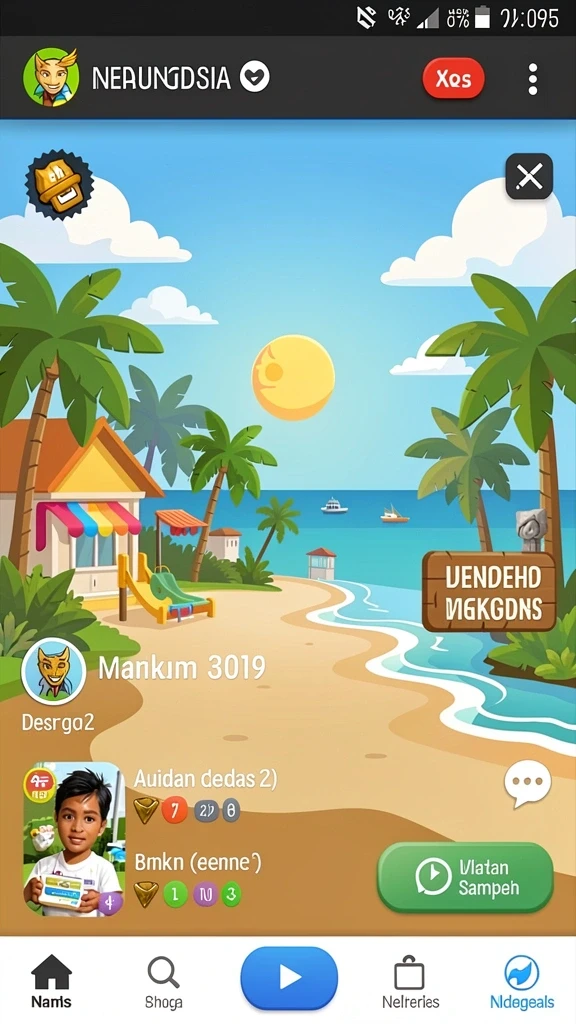Open the three-dot overflow menu

[533, 79]
